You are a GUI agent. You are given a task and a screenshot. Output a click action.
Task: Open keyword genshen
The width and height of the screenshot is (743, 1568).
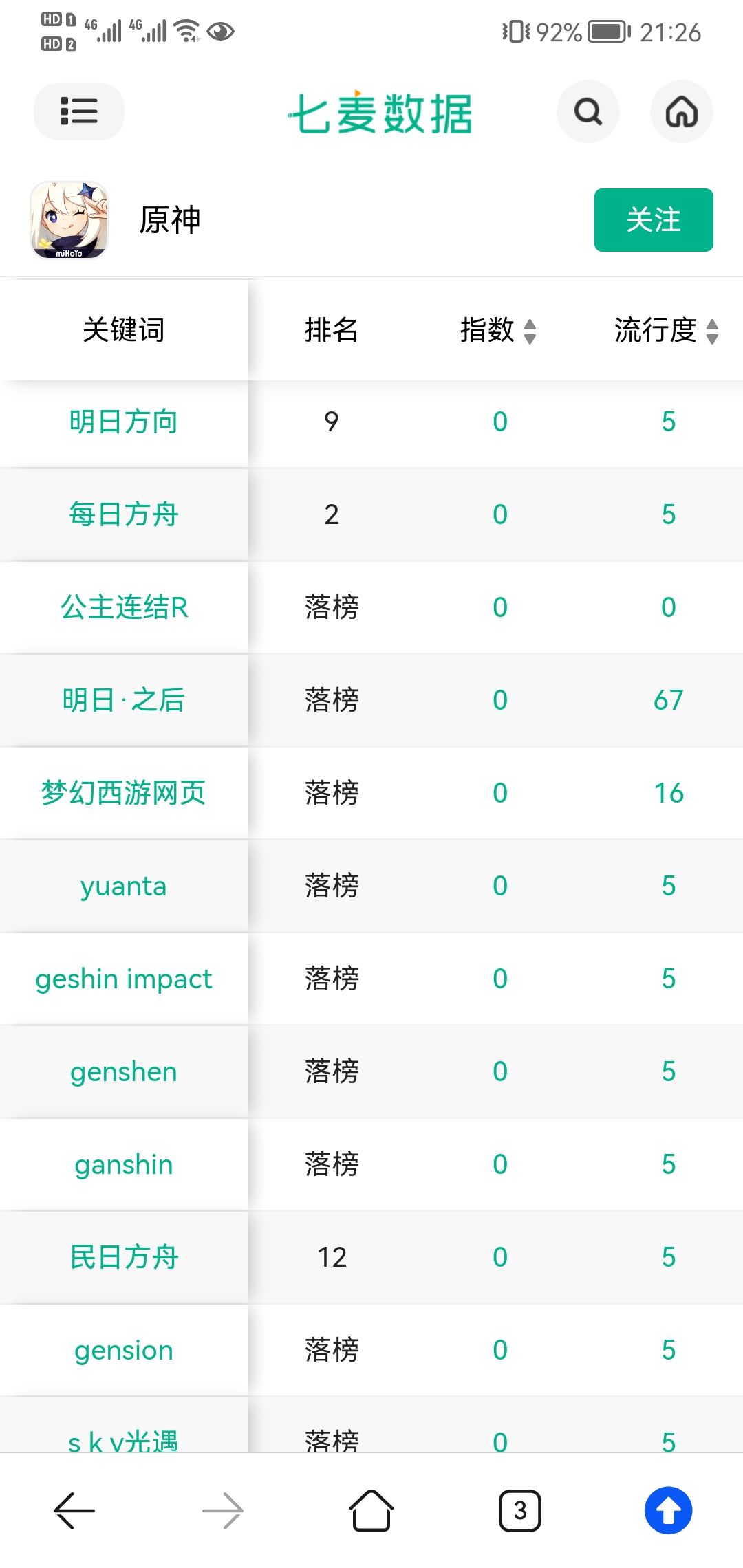[124, 1071]
